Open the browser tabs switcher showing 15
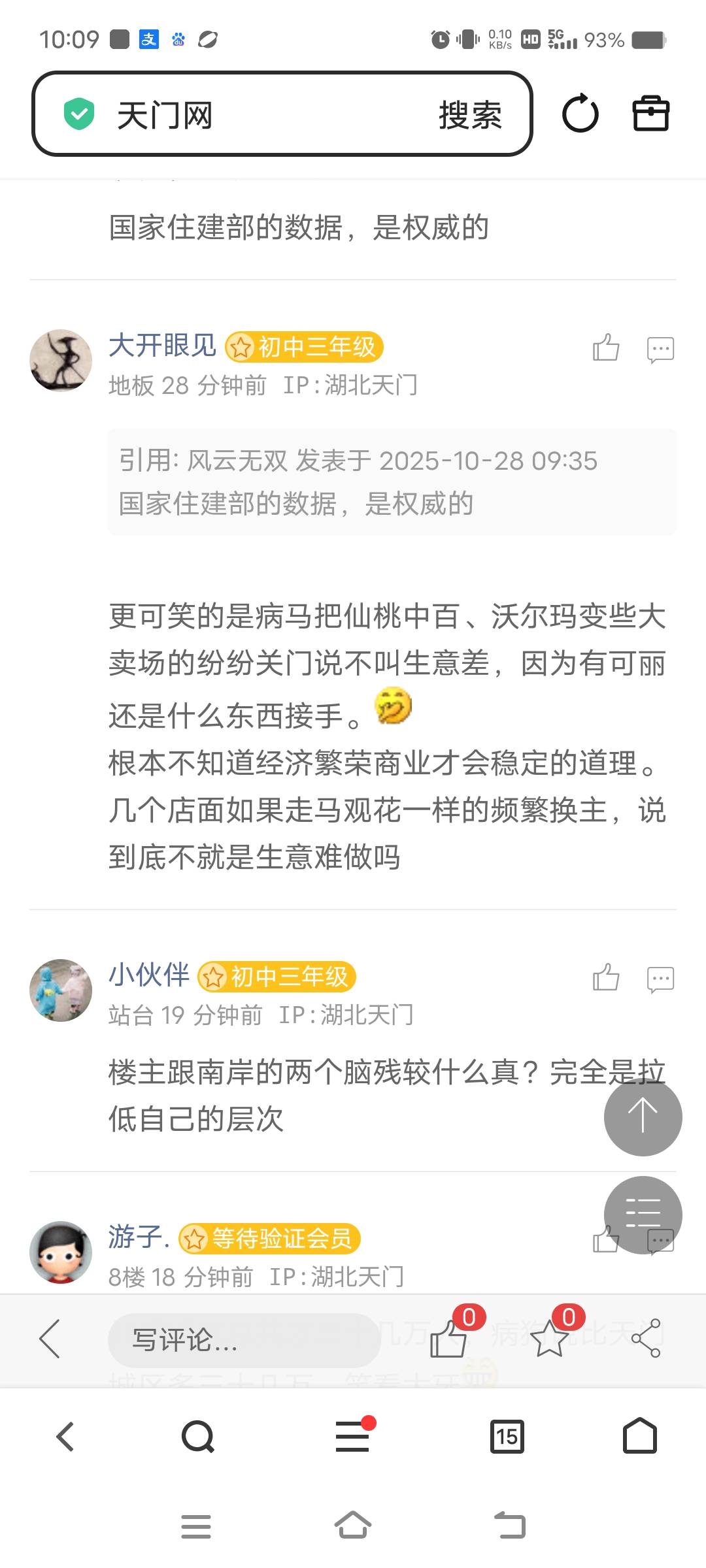 click(x=507, y=1436)
